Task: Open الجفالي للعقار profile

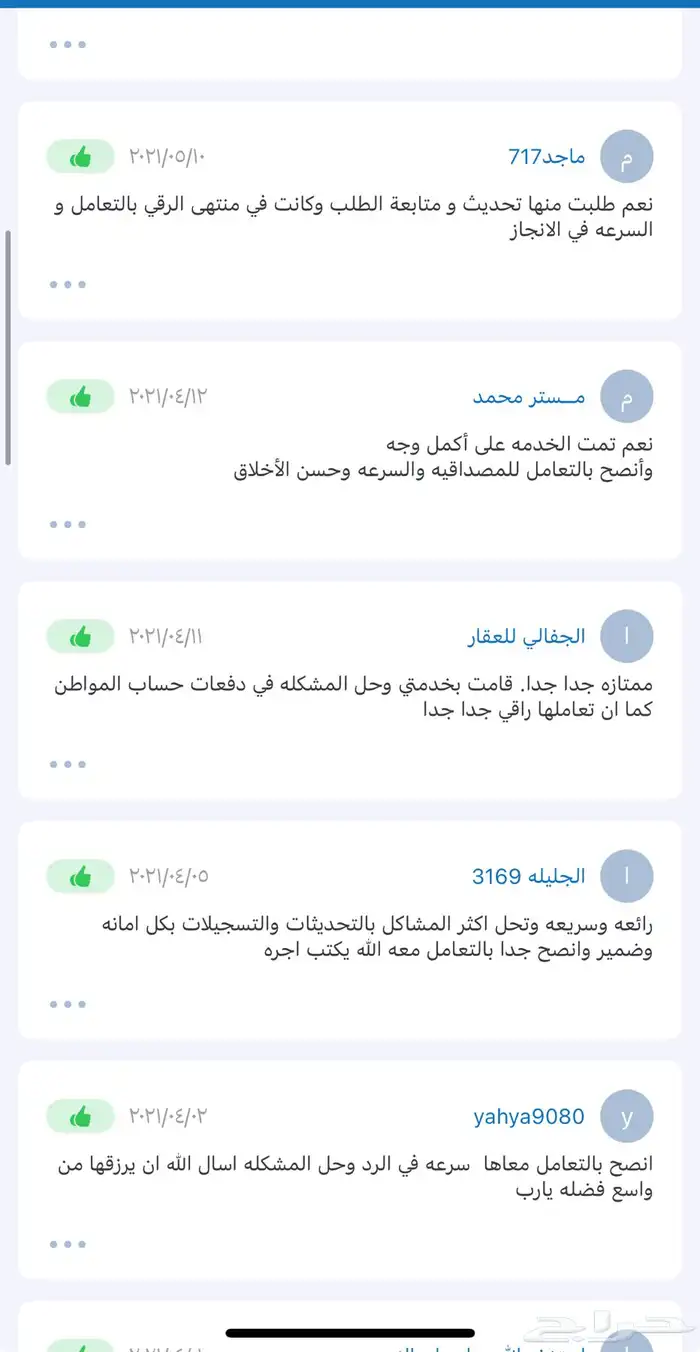Action: pos(526,637)
